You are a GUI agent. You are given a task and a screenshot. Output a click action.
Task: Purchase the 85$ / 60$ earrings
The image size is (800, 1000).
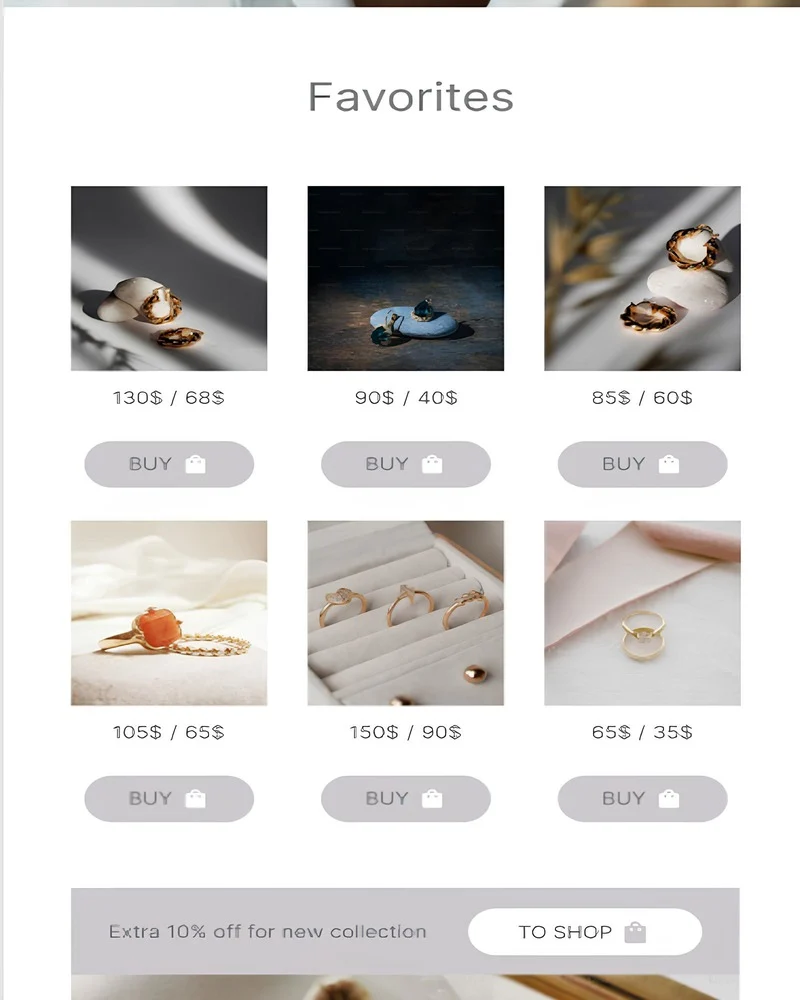click(642, 464)
